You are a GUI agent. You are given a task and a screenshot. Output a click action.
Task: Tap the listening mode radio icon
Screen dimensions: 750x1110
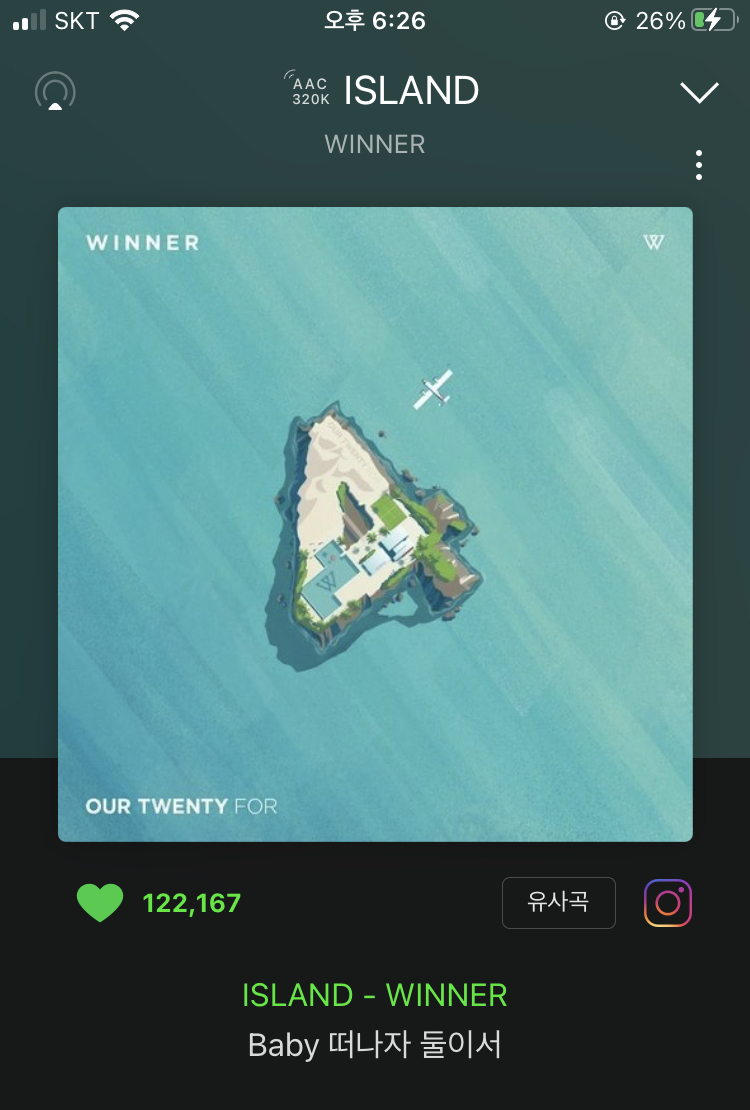coord(56,91)
